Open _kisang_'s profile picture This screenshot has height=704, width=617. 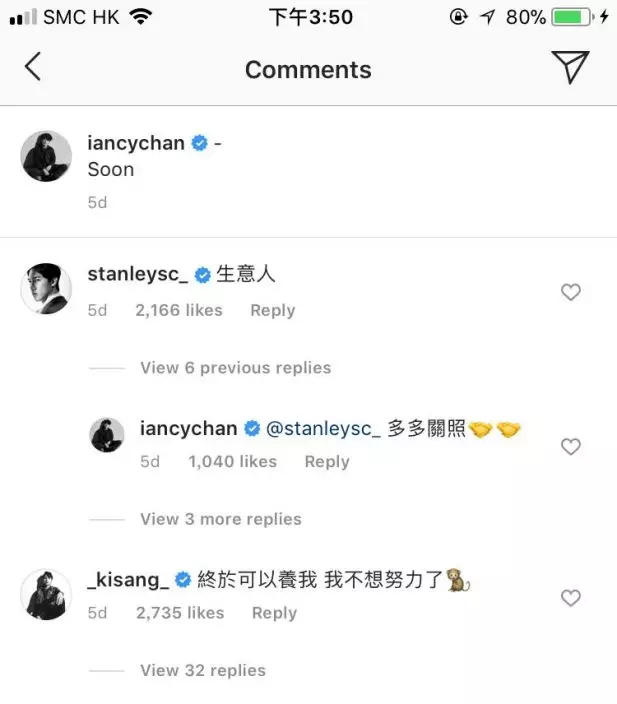pyautogui.click(x=46, y=594)
